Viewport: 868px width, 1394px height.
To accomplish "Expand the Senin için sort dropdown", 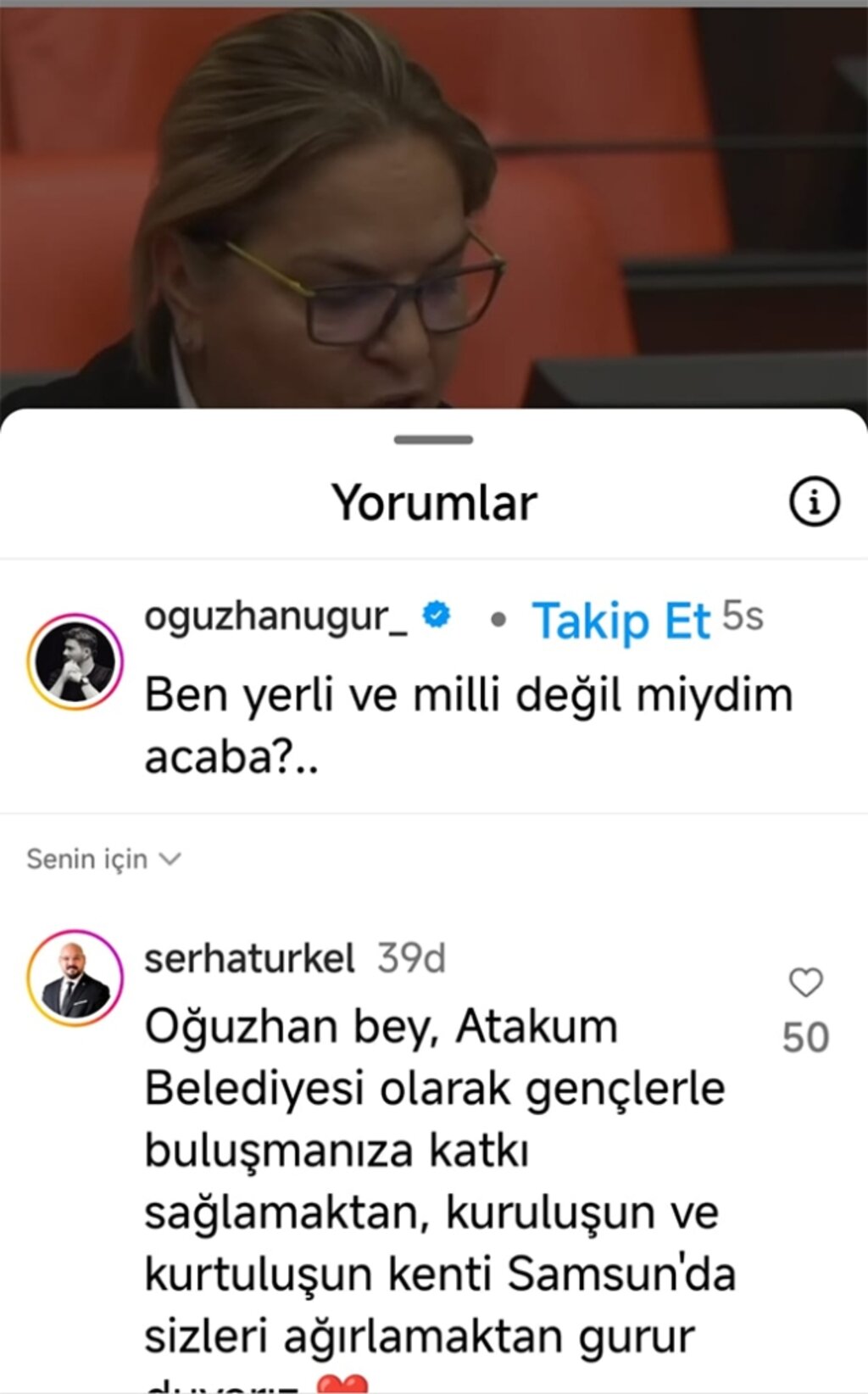I will [x=103, y=859].
